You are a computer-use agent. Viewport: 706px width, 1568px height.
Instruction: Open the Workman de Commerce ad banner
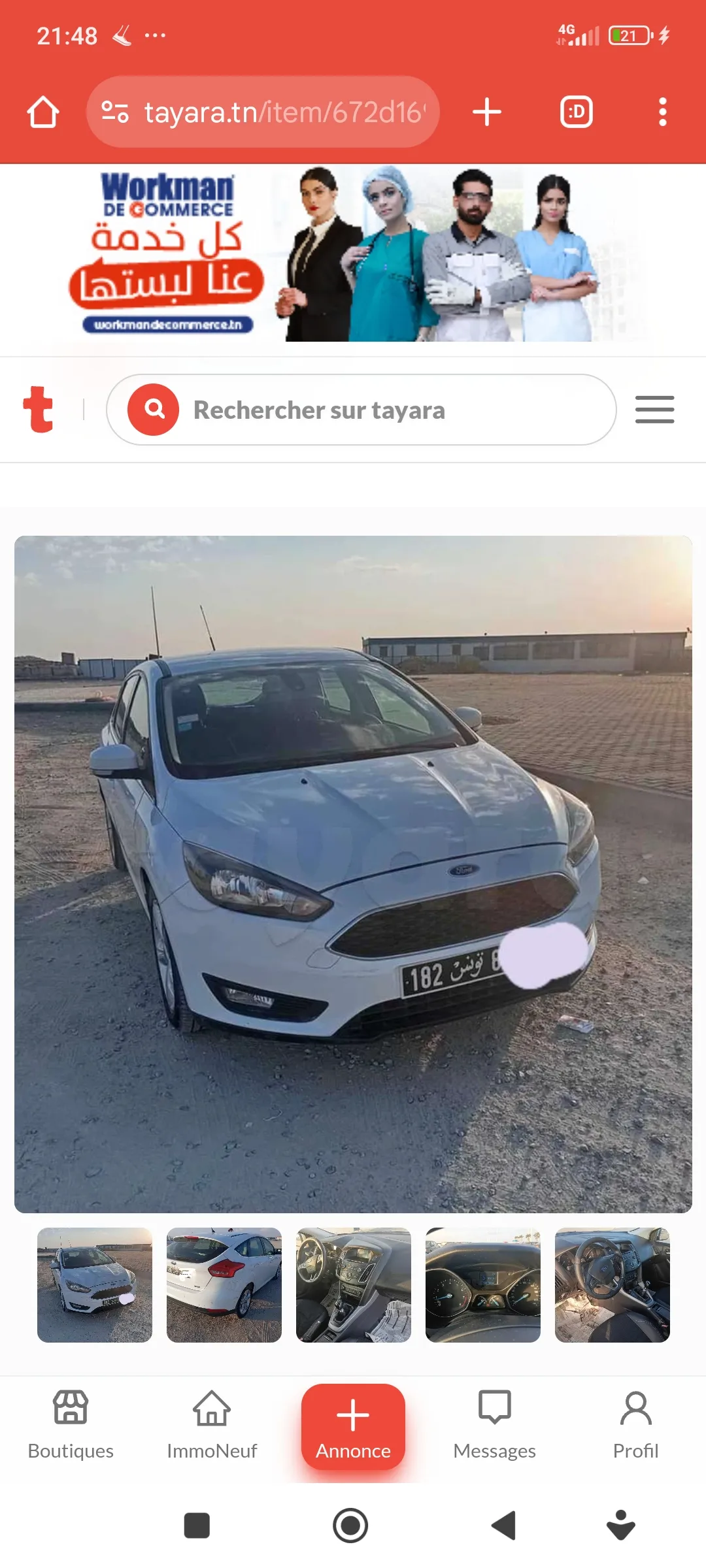tap(353, 255)
